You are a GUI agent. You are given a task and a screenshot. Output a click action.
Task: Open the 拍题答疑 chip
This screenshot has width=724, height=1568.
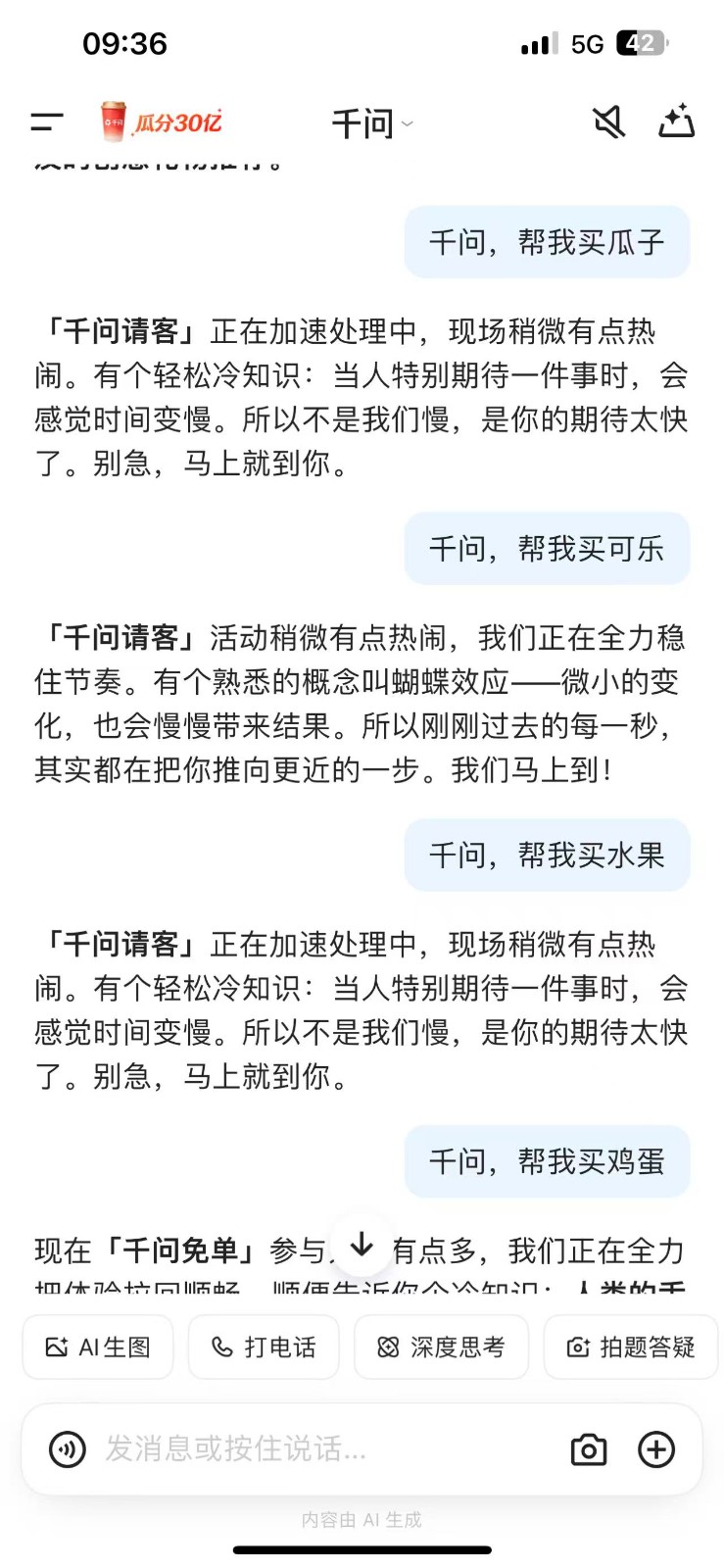click(631, 1347)
